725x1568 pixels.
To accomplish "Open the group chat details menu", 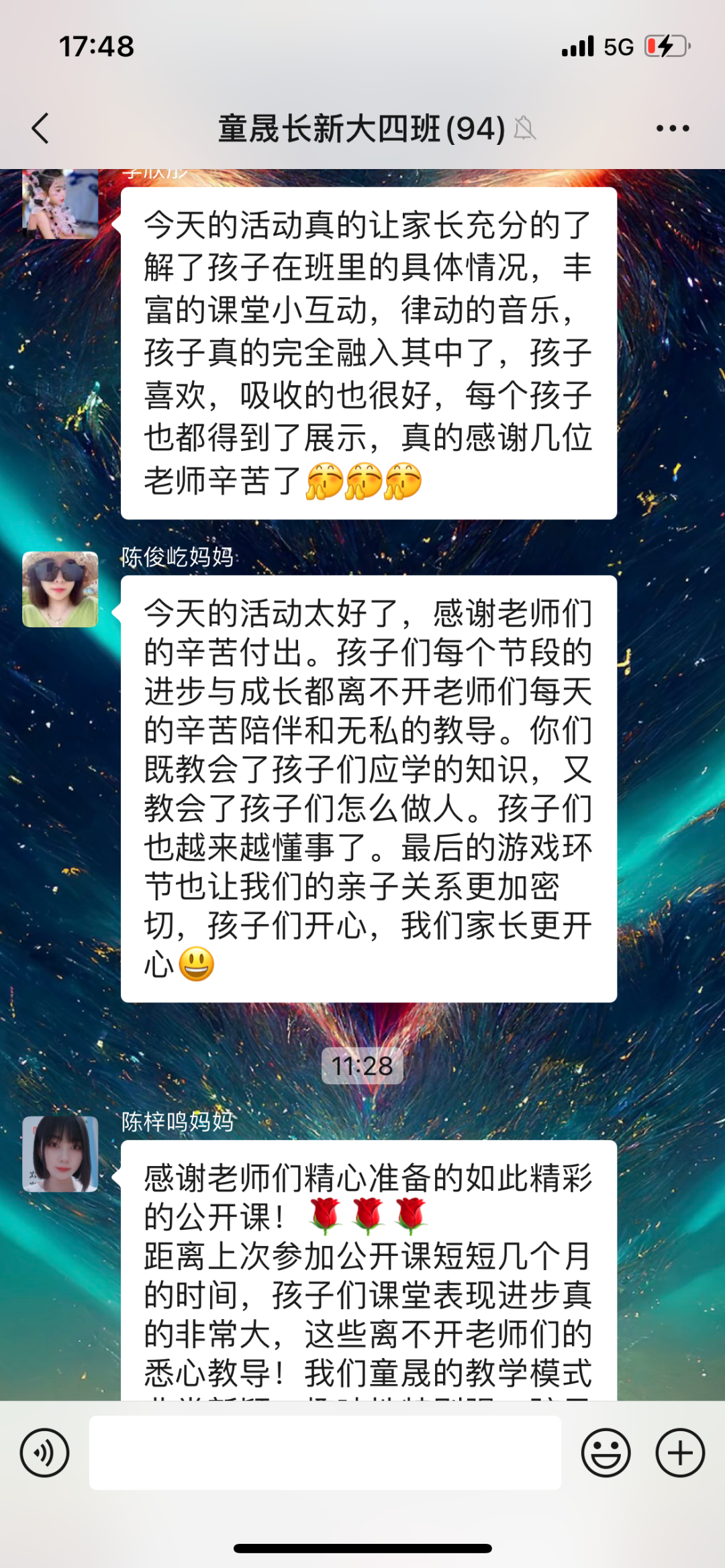I will coord(673,128).
